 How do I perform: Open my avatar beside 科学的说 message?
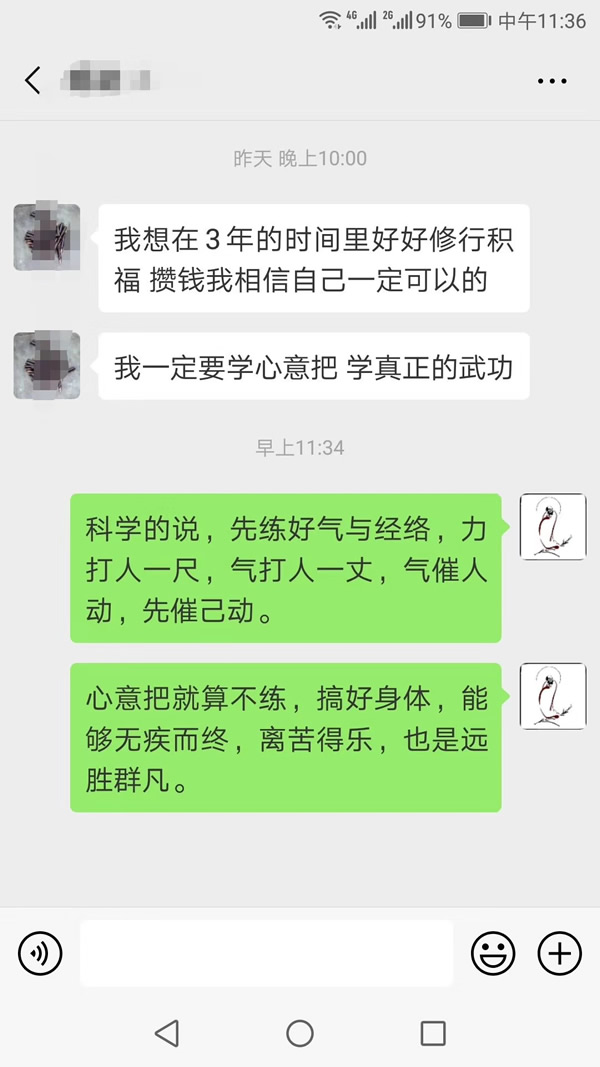click(x=553, y=526)
